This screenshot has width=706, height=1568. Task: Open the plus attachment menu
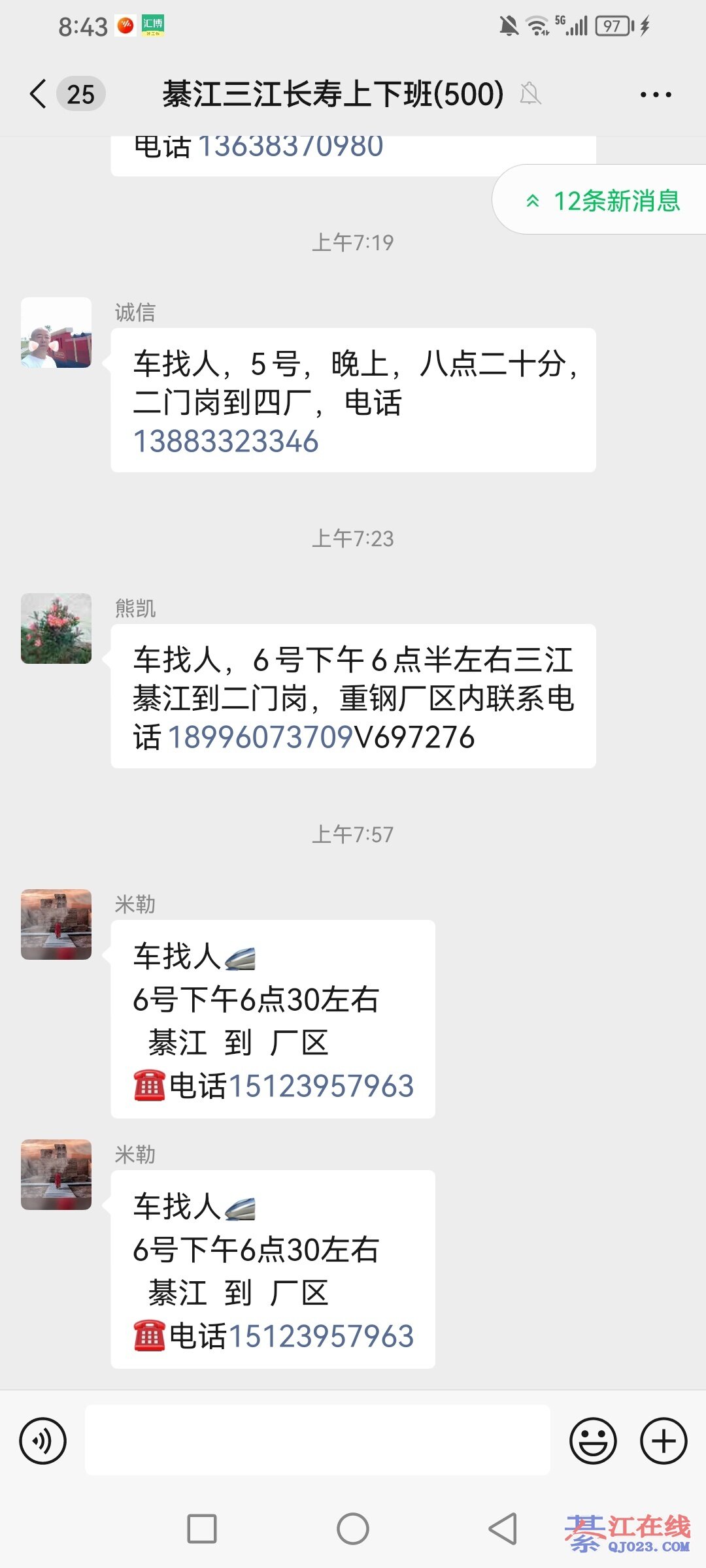664,1441
